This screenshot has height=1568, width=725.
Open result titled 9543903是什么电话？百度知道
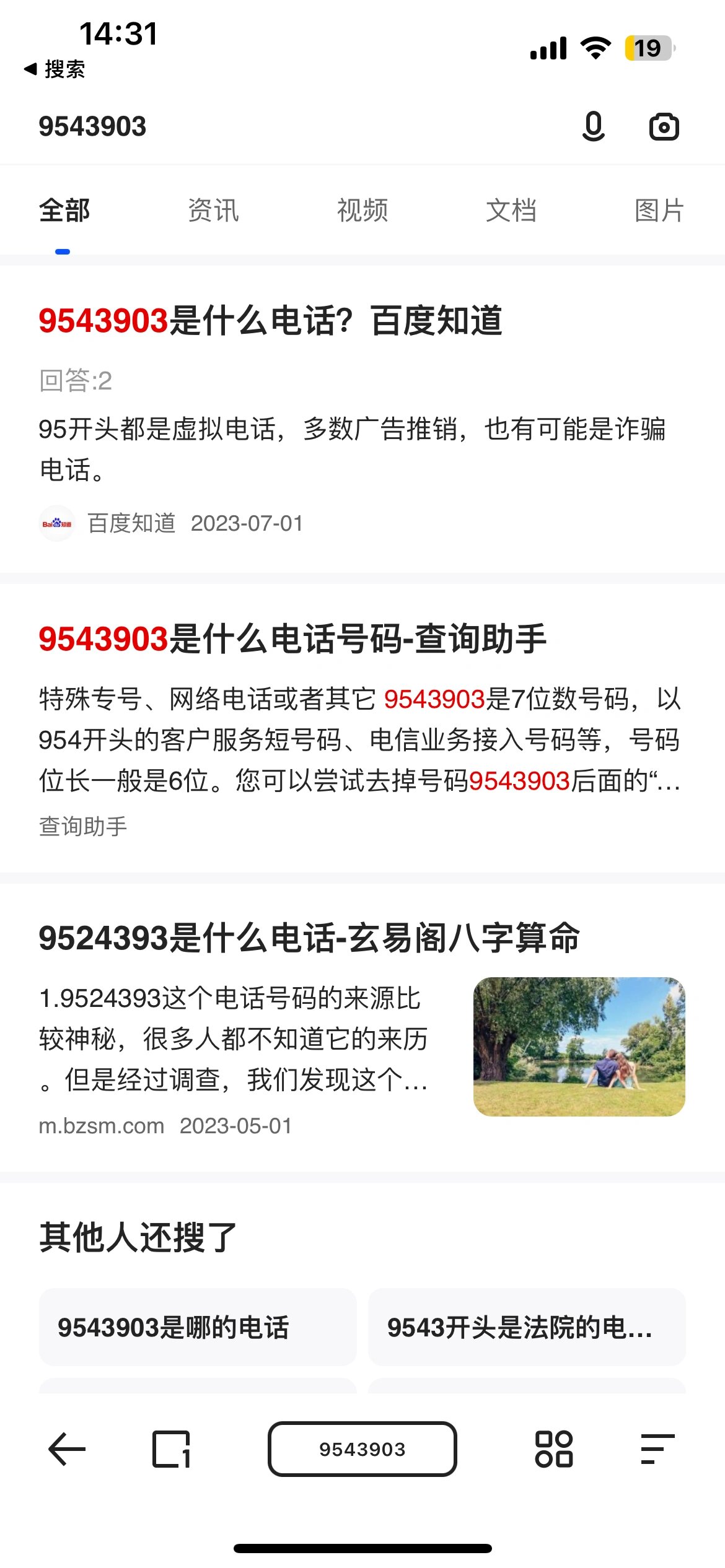tap(273, 321)
